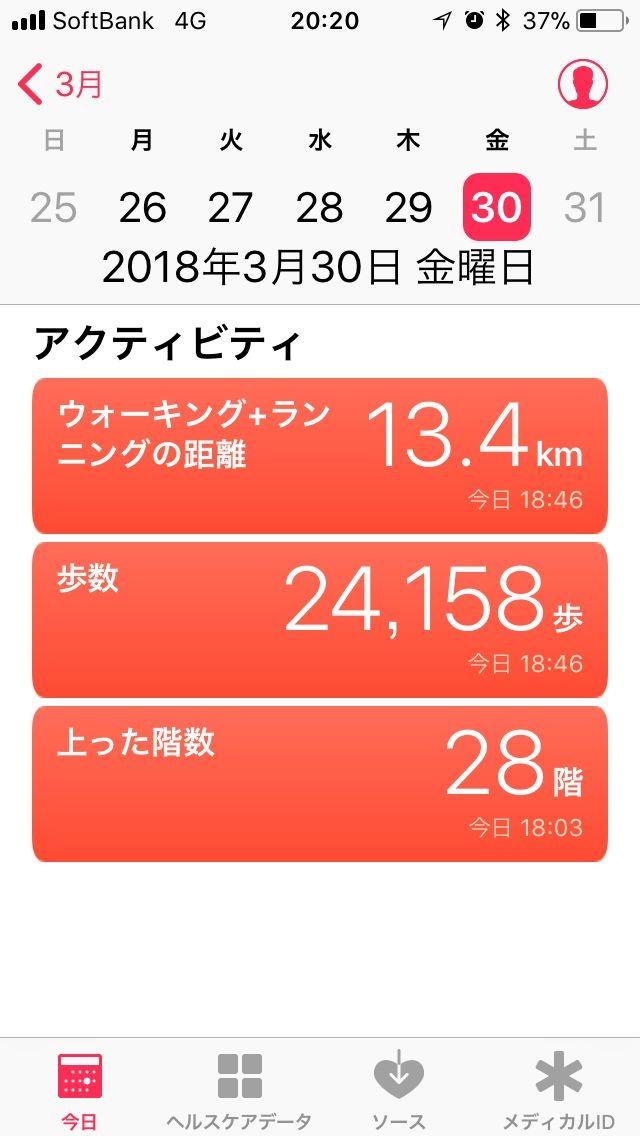This screenshot has width=640, height=1136.
Task: Switch to the ヘルスケアデータ tab
Action: (240, 1088)
